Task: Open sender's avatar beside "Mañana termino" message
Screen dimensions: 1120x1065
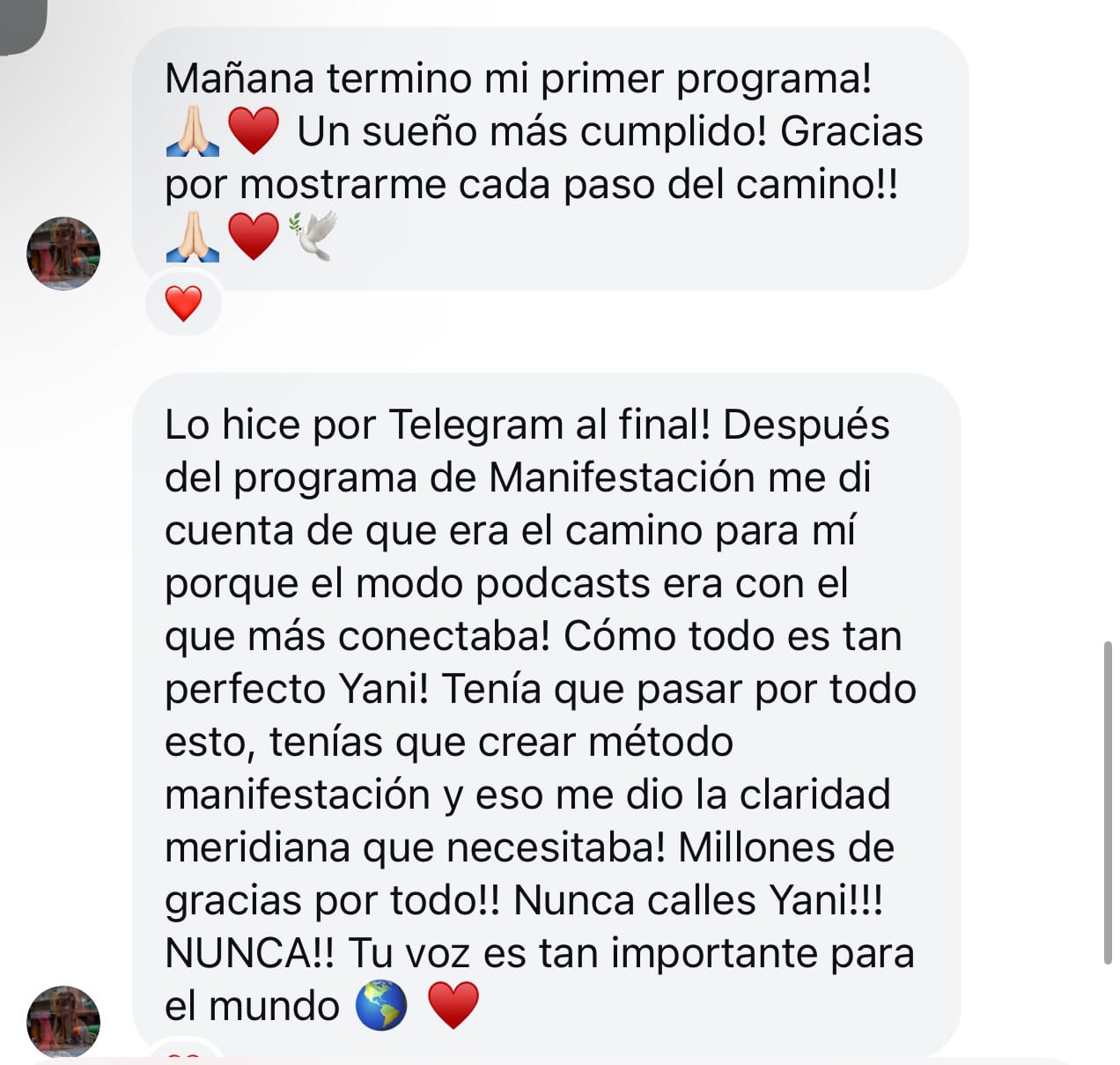Action: (63, 254)
